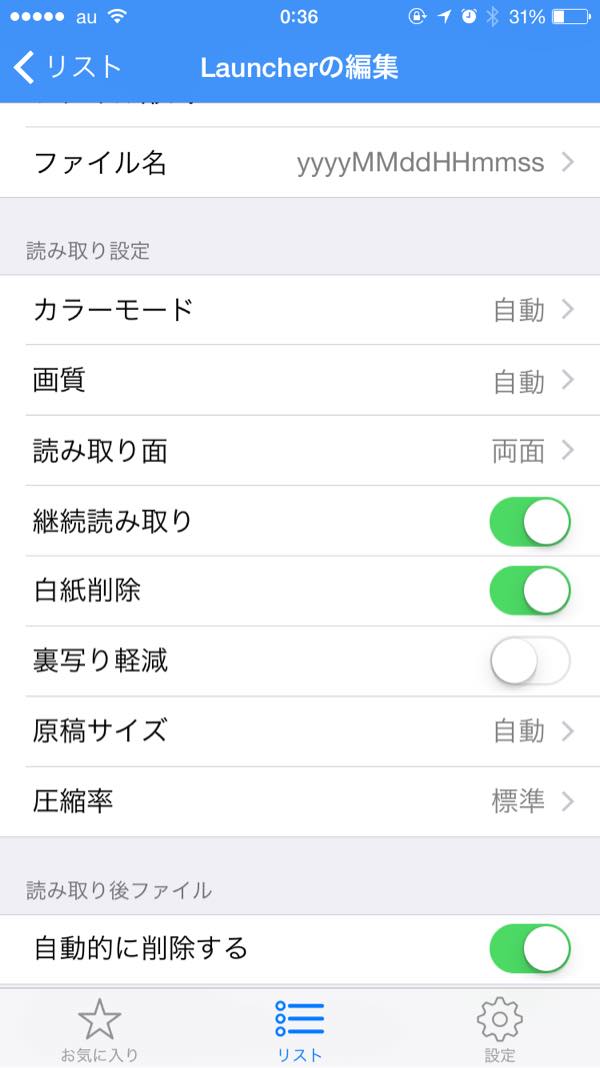Screen dimensions: 600x1068
Task: Enable the 裏写り軽減 switch
Action: pyautogui.click(x=530, y=661)
